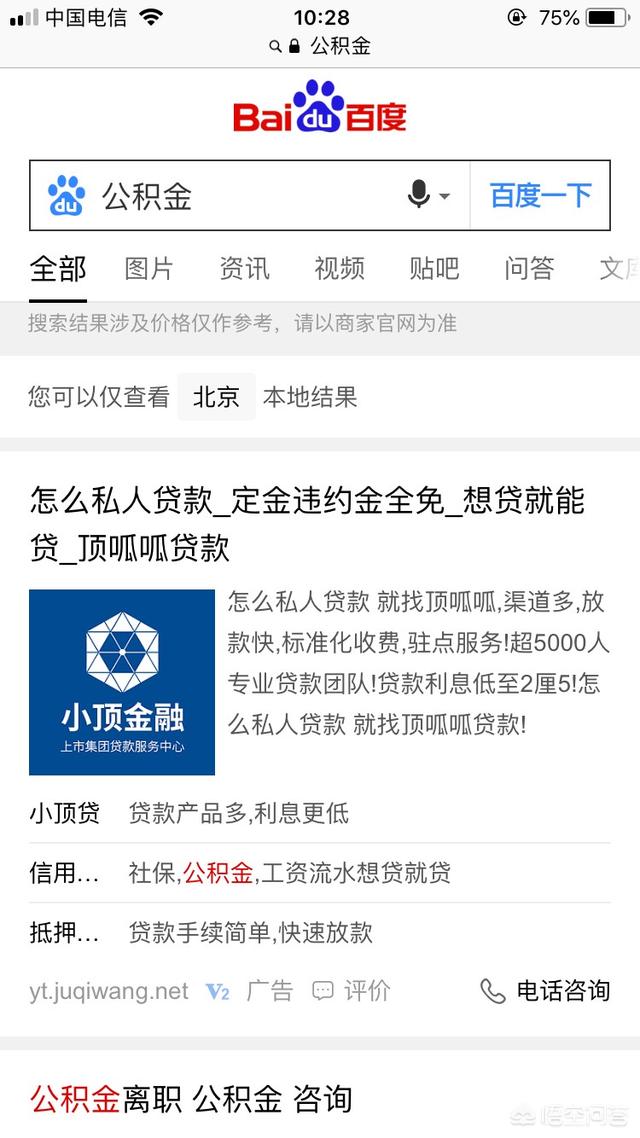Screen dimensions: 640x1138
Task: Switch to the 资讯 tab
Action: [x=244, y=268]
